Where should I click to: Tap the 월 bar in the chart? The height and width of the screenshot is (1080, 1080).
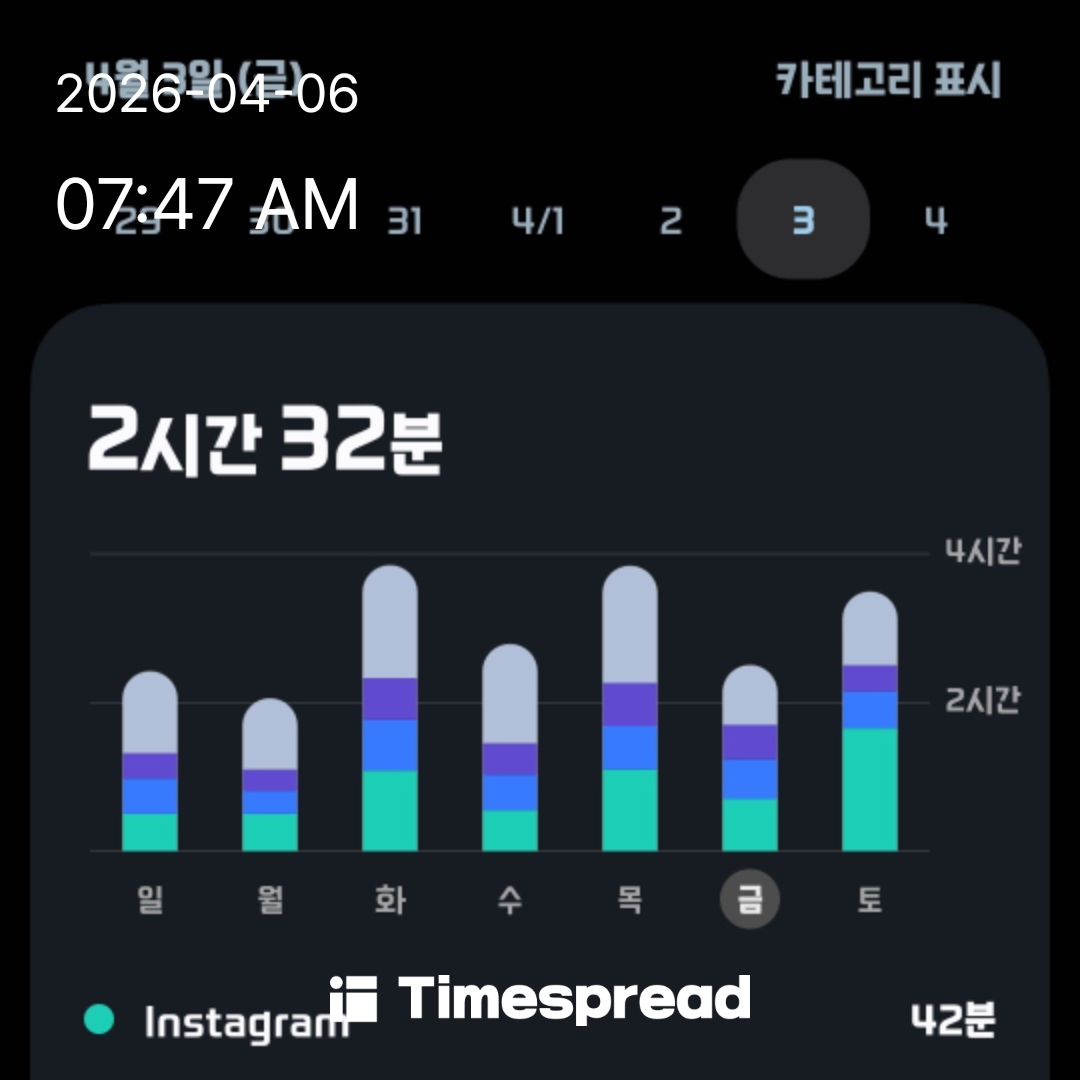[270, 775]
